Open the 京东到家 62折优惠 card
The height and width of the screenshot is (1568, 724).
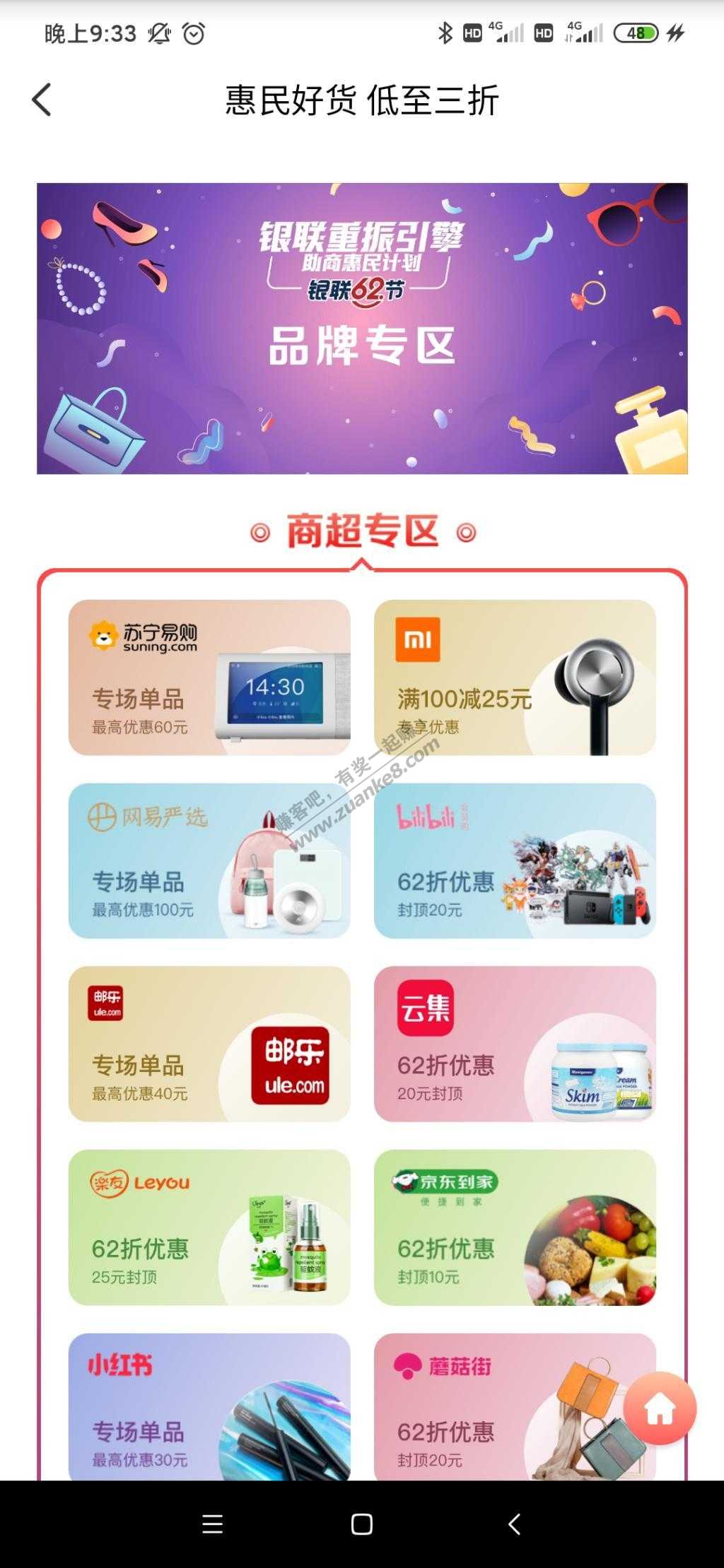pyautogui.click(x=515, y=1227)
